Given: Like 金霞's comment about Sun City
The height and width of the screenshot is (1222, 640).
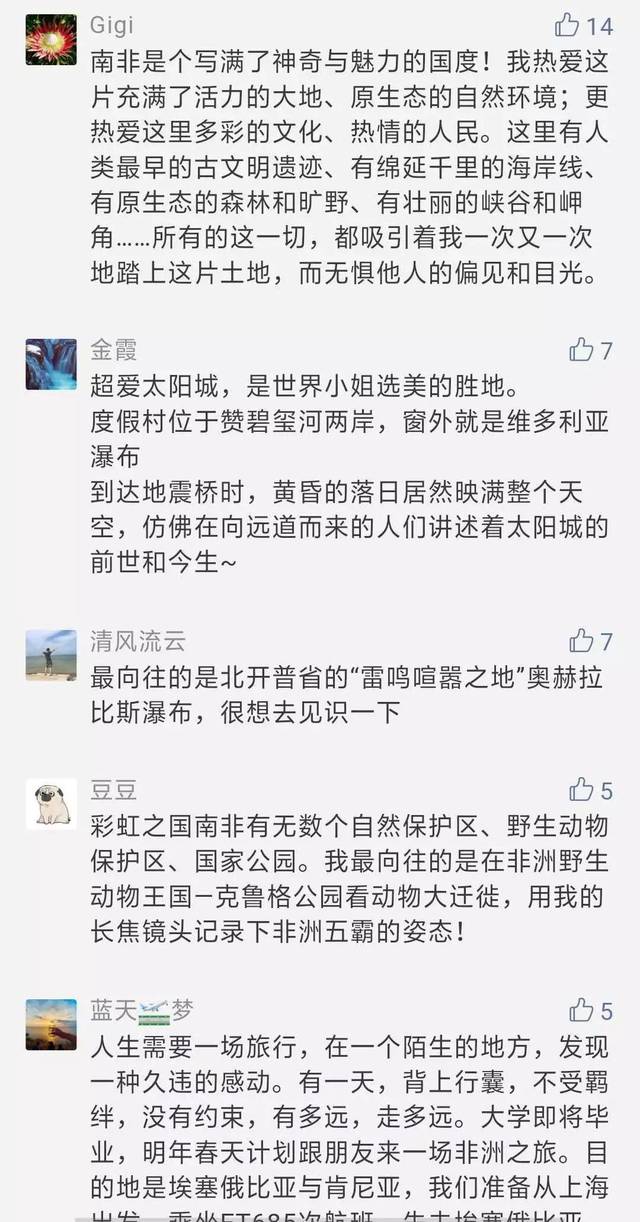Looking at the screenshot, I should click(581, 350).
